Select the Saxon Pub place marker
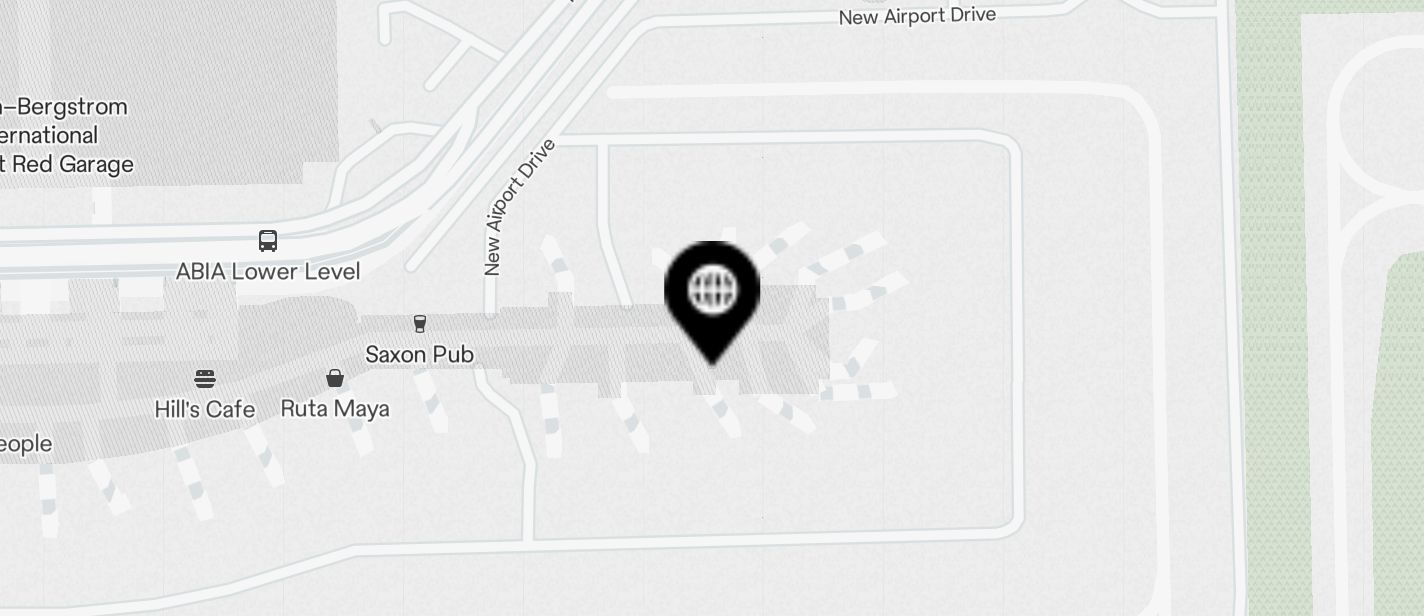This screenshot has height=616, width=1424. pyautogui.click(x=420, y=324)
